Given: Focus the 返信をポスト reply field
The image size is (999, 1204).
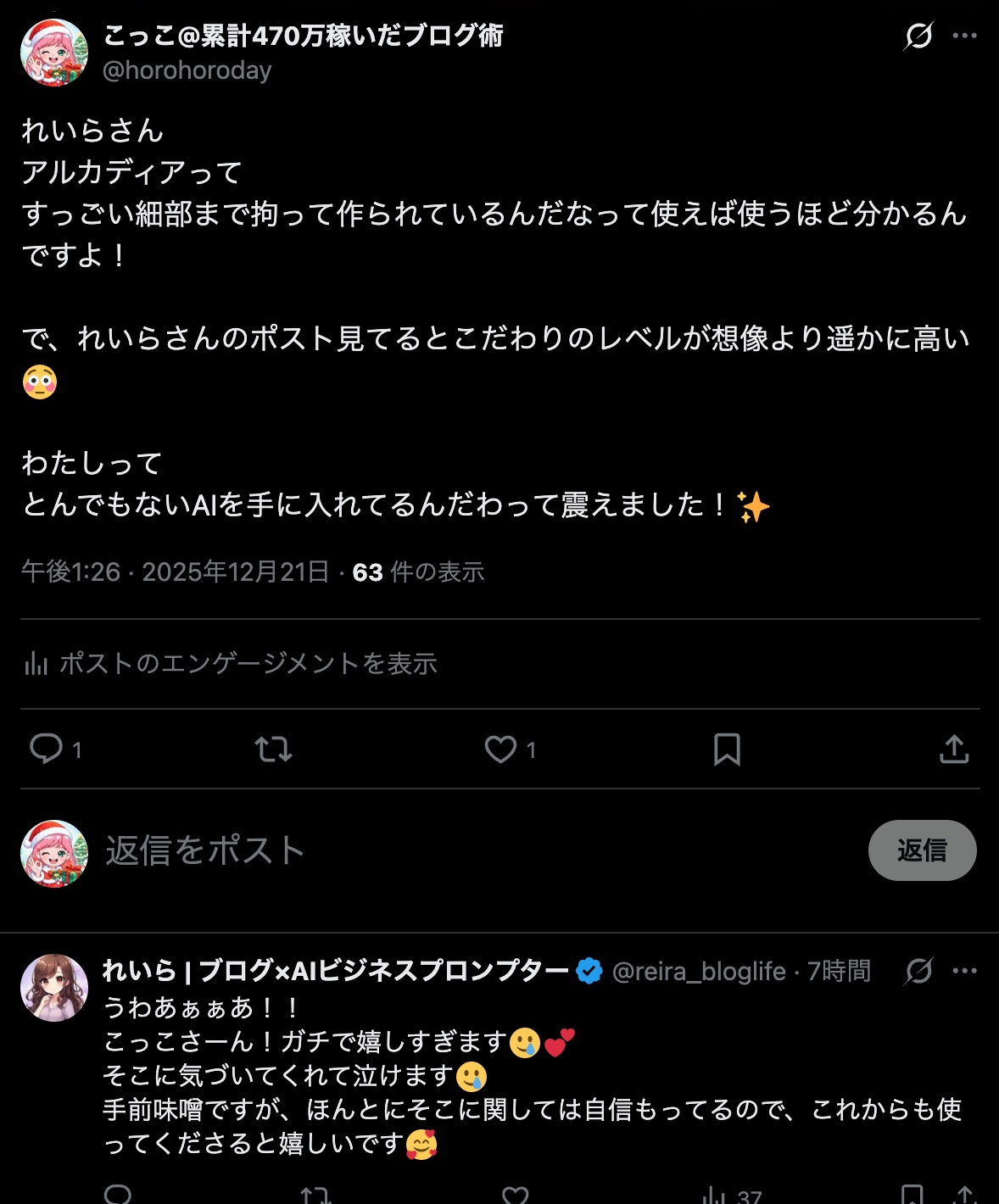Looking at the screenshot, I should [x=424, y=850].
